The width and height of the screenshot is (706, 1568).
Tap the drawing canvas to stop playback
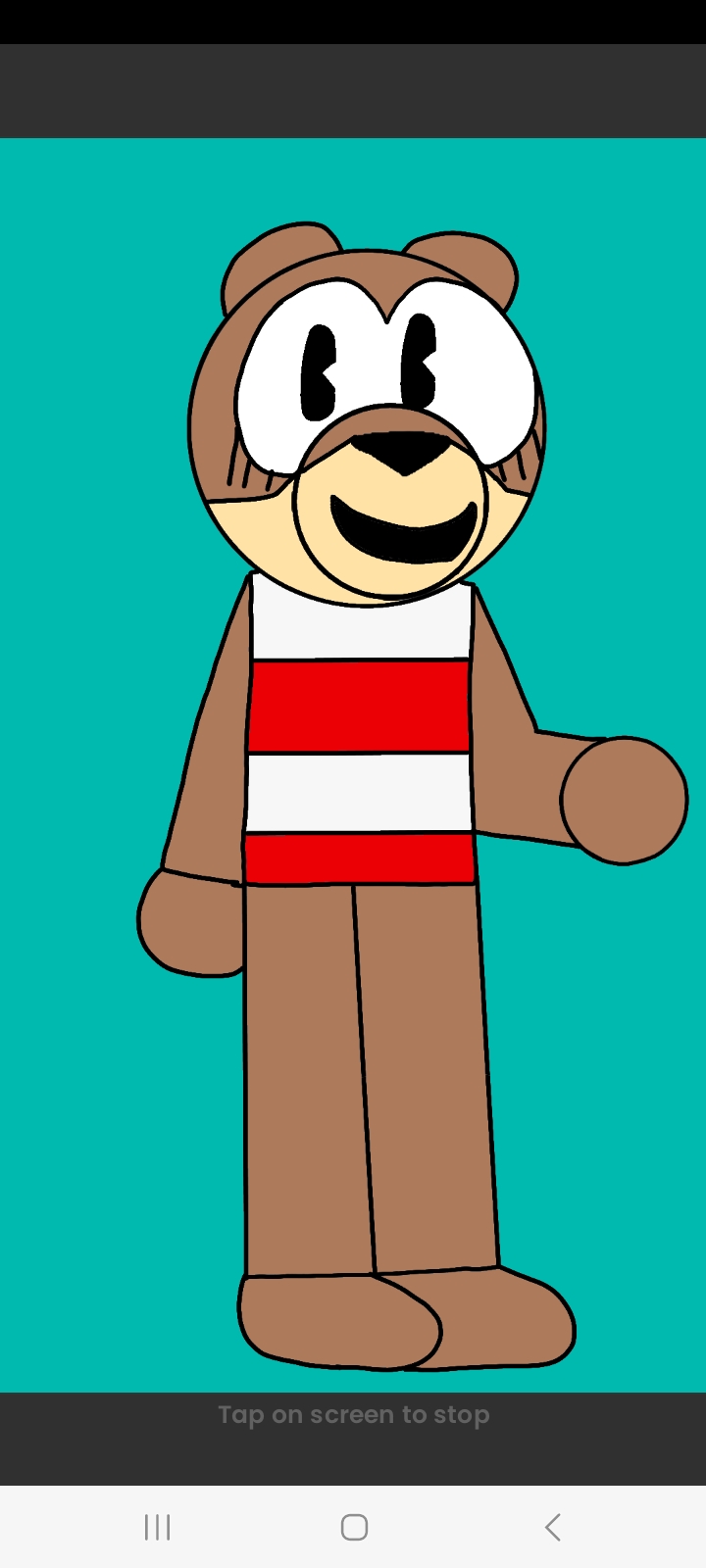[x=353, y=764]
